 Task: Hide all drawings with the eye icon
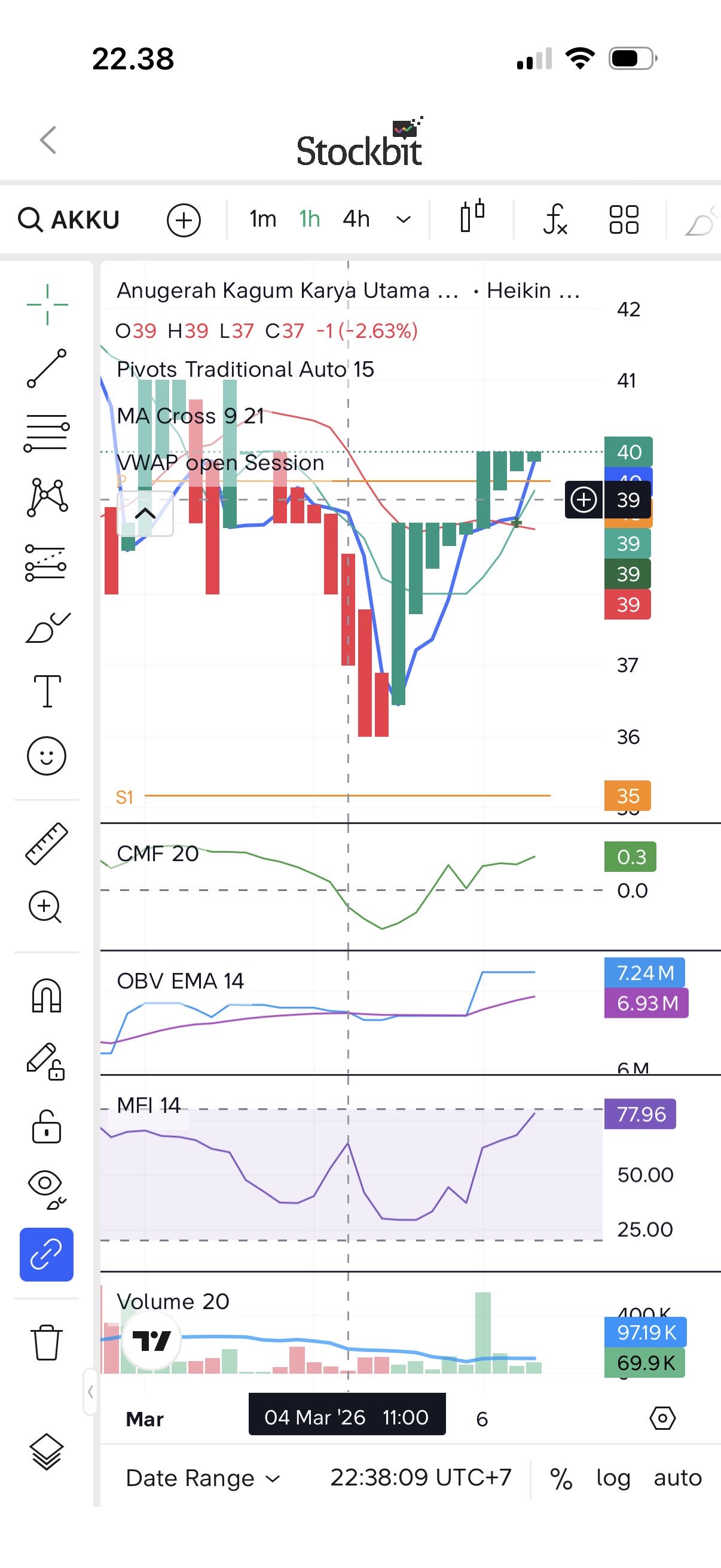point(47,1188)
